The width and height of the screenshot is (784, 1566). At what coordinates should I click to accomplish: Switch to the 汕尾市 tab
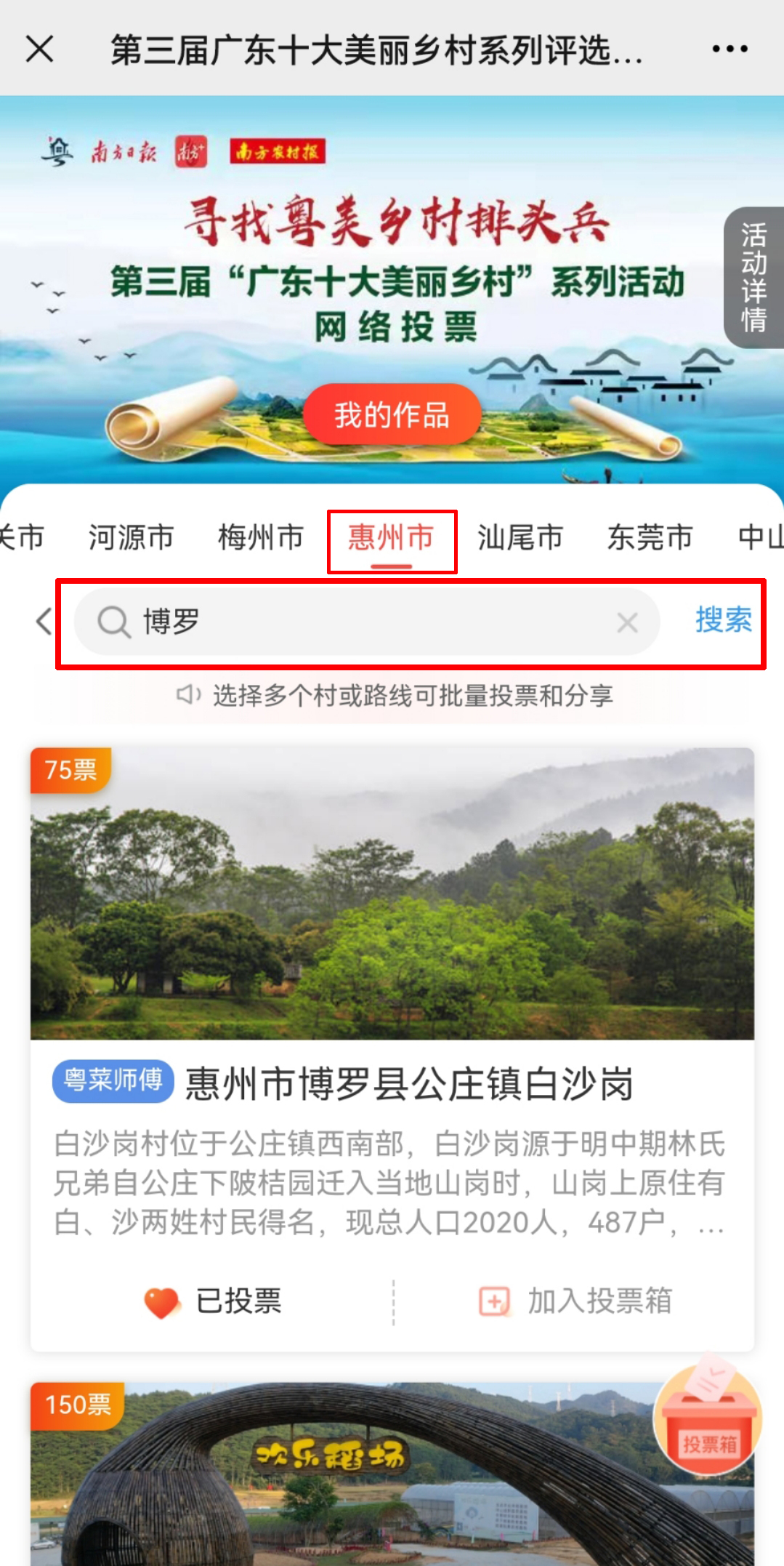[520, 537]
